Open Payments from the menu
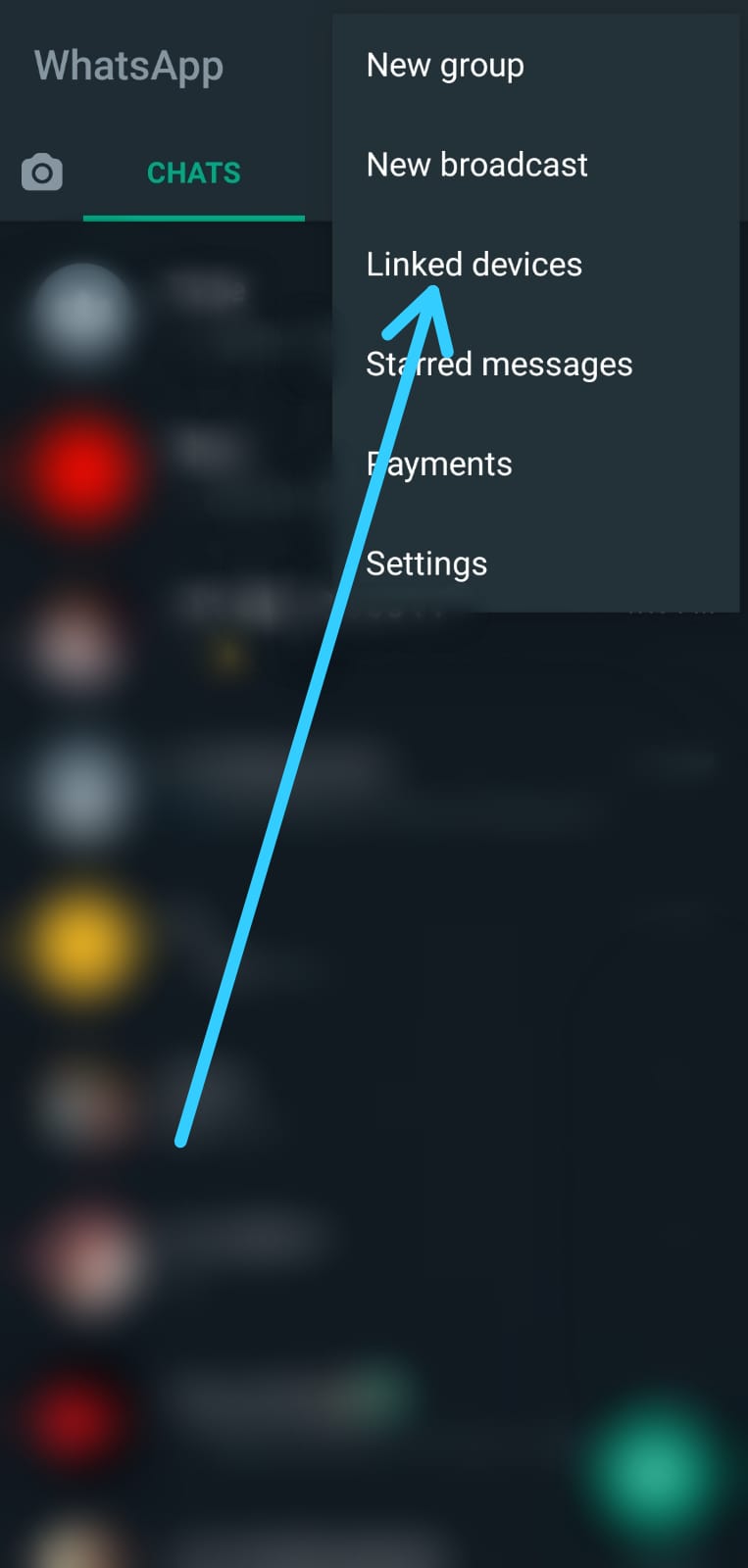 [535, 465]
